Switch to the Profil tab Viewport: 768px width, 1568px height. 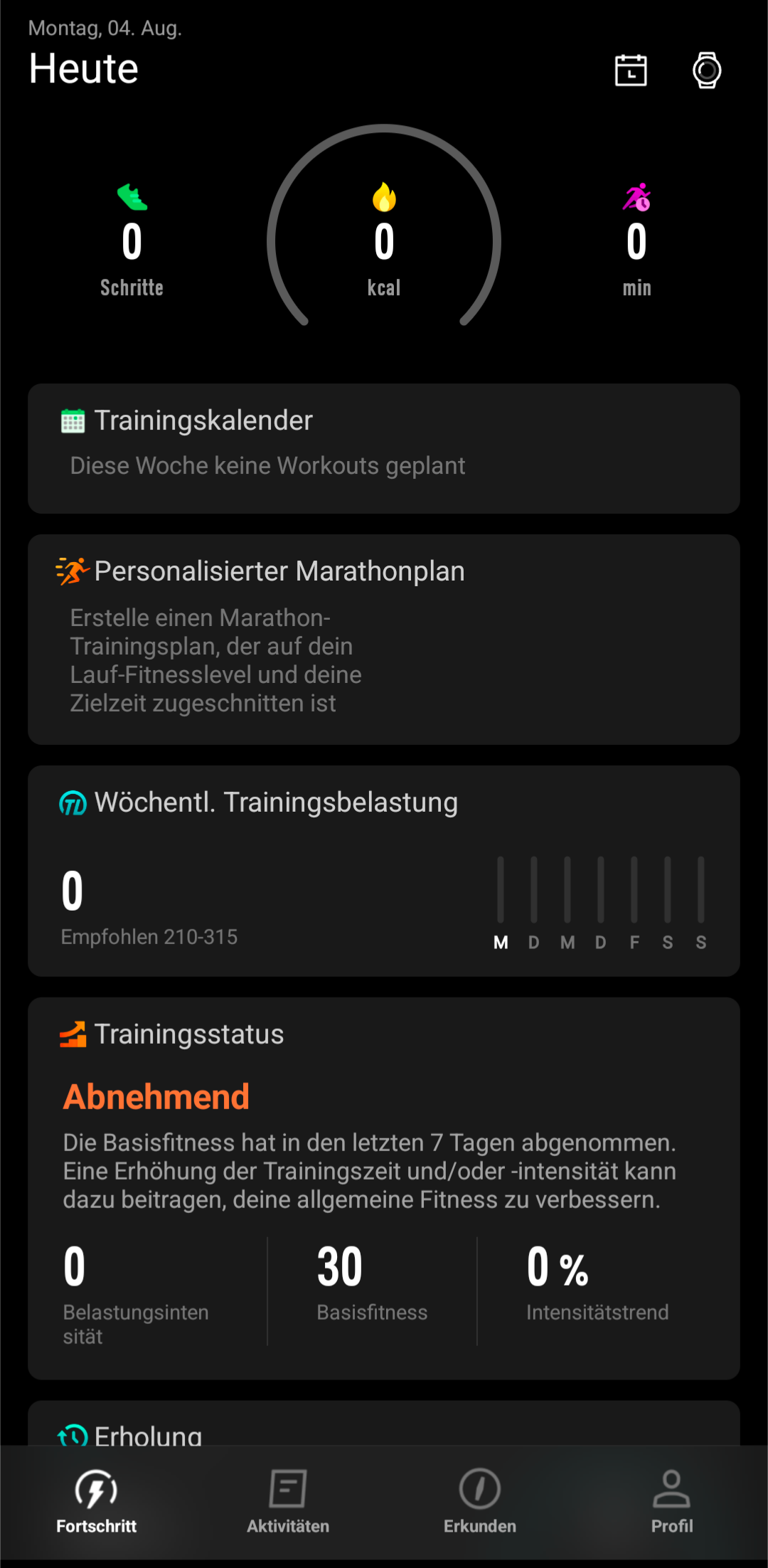(672, 1501)
